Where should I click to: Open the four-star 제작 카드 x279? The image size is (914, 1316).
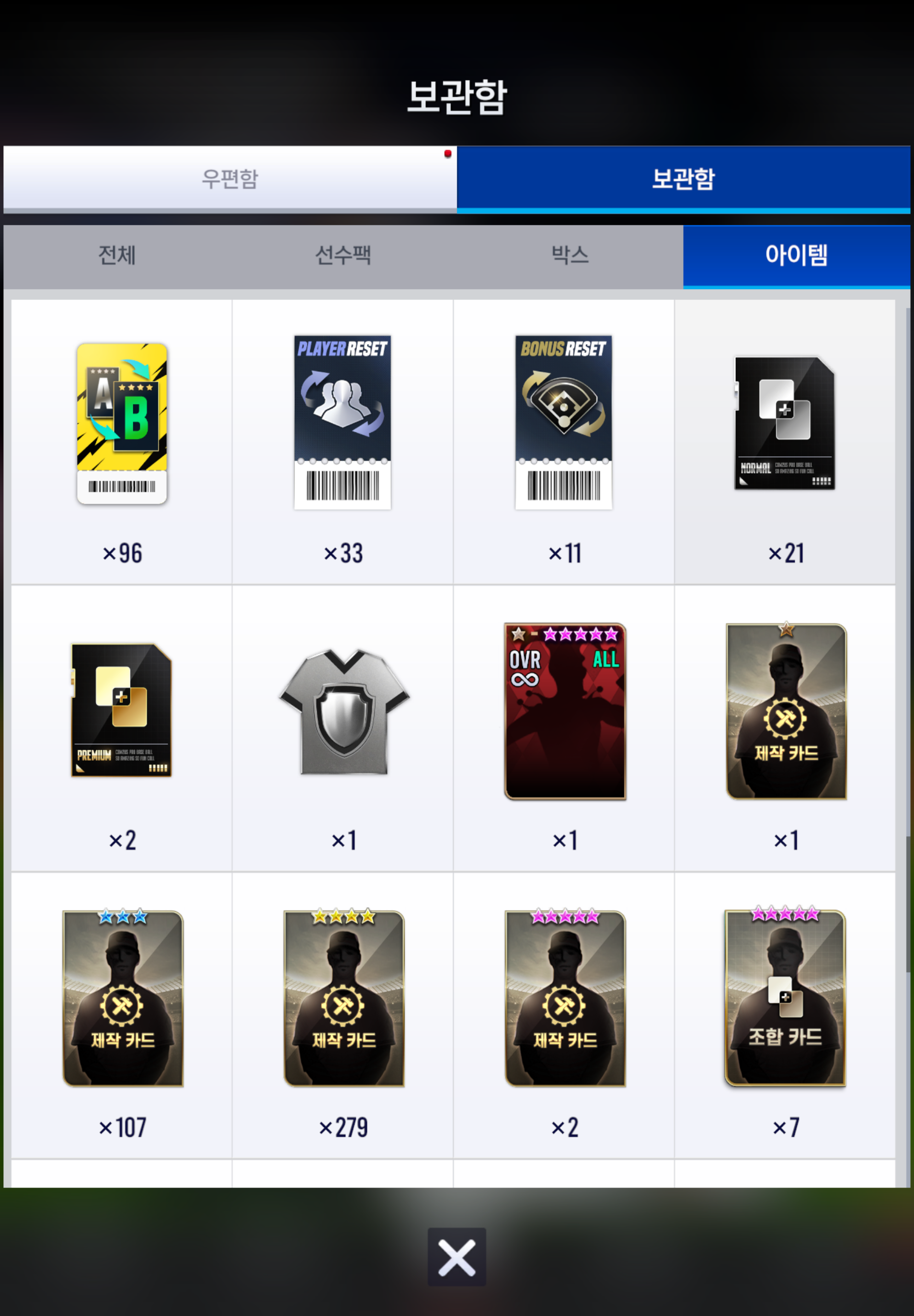(343, 998)
